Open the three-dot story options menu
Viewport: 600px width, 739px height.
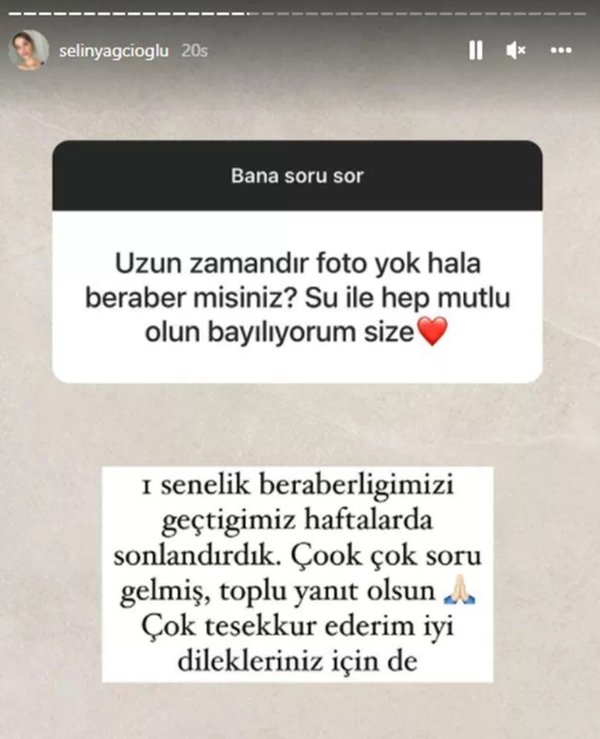(561, 50)
